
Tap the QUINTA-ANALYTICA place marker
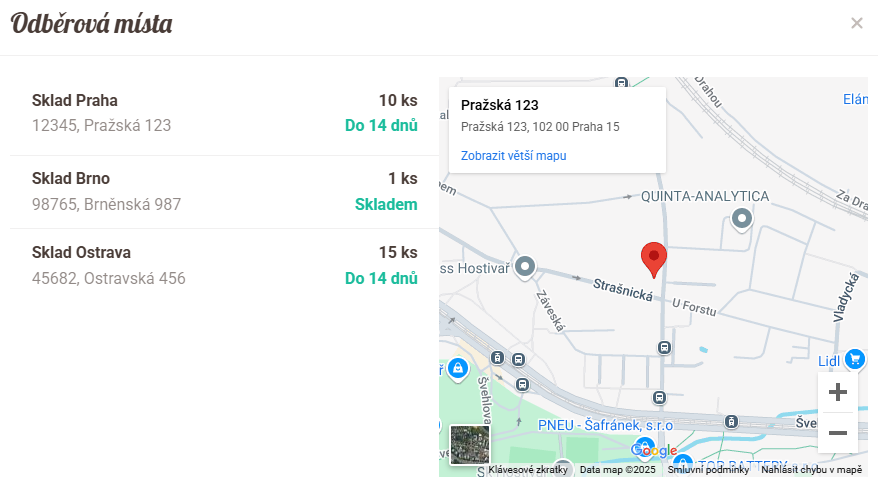pyautogui.click(x=742, y=218)
